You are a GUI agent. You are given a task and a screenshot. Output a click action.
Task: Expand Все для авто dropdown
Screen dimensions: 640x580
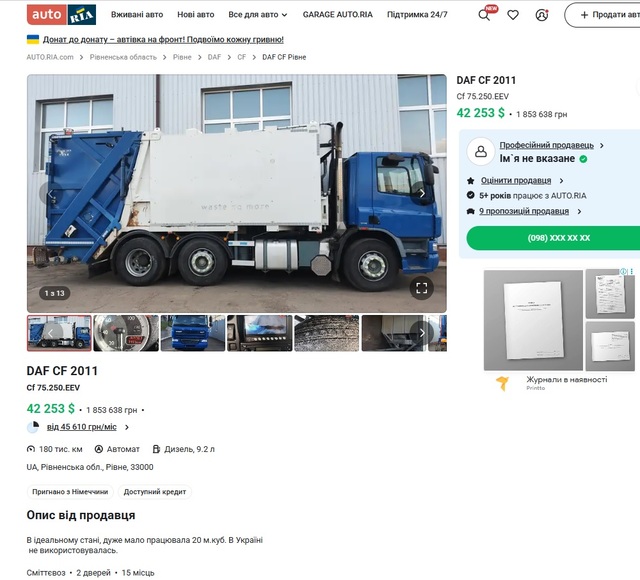click(x=258, y=15)
